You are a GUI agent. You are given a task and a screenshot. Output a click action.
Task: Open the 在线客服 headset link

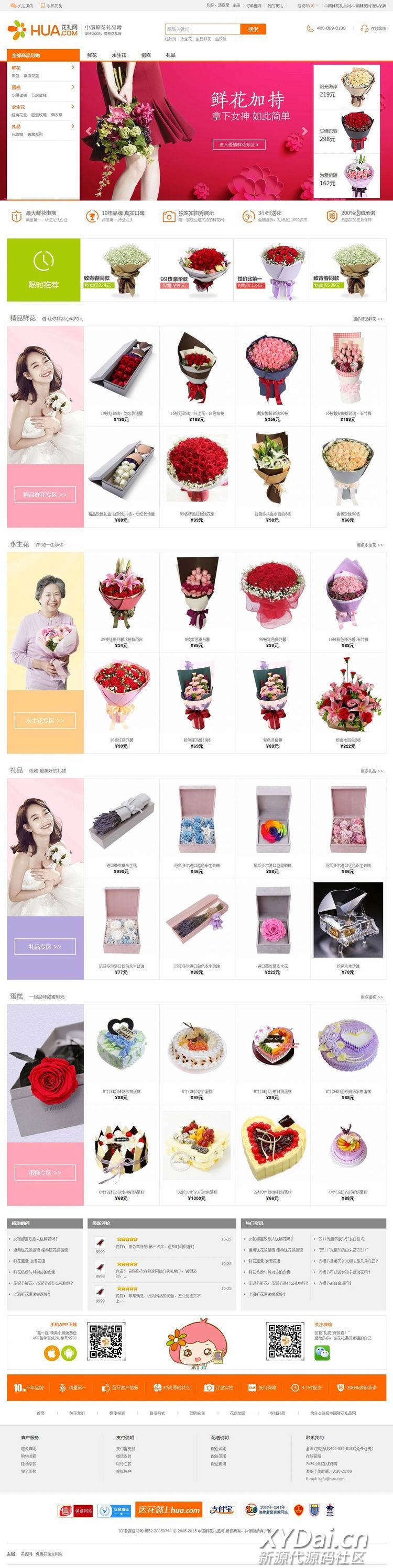pyautogui.click(x=374, y=29)
